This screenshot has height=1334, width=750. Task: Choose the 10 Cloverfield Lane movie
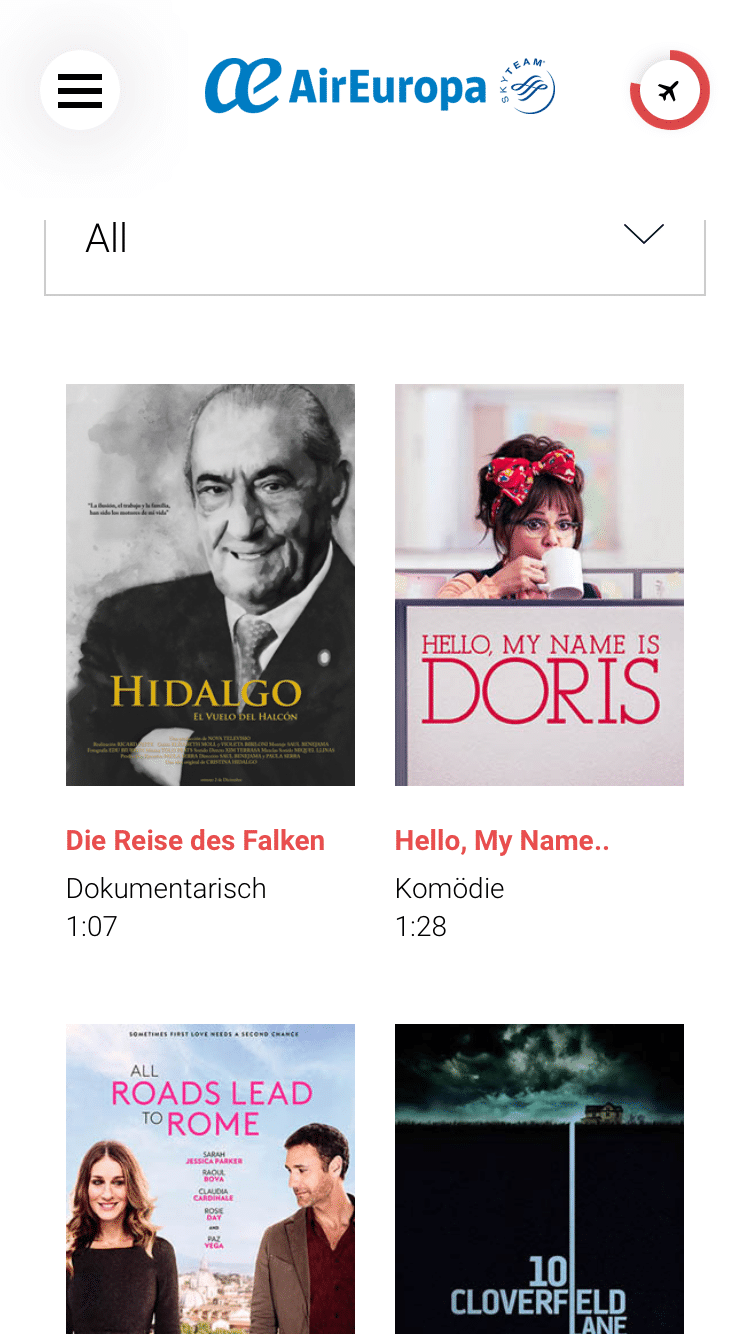point(539,1178)
